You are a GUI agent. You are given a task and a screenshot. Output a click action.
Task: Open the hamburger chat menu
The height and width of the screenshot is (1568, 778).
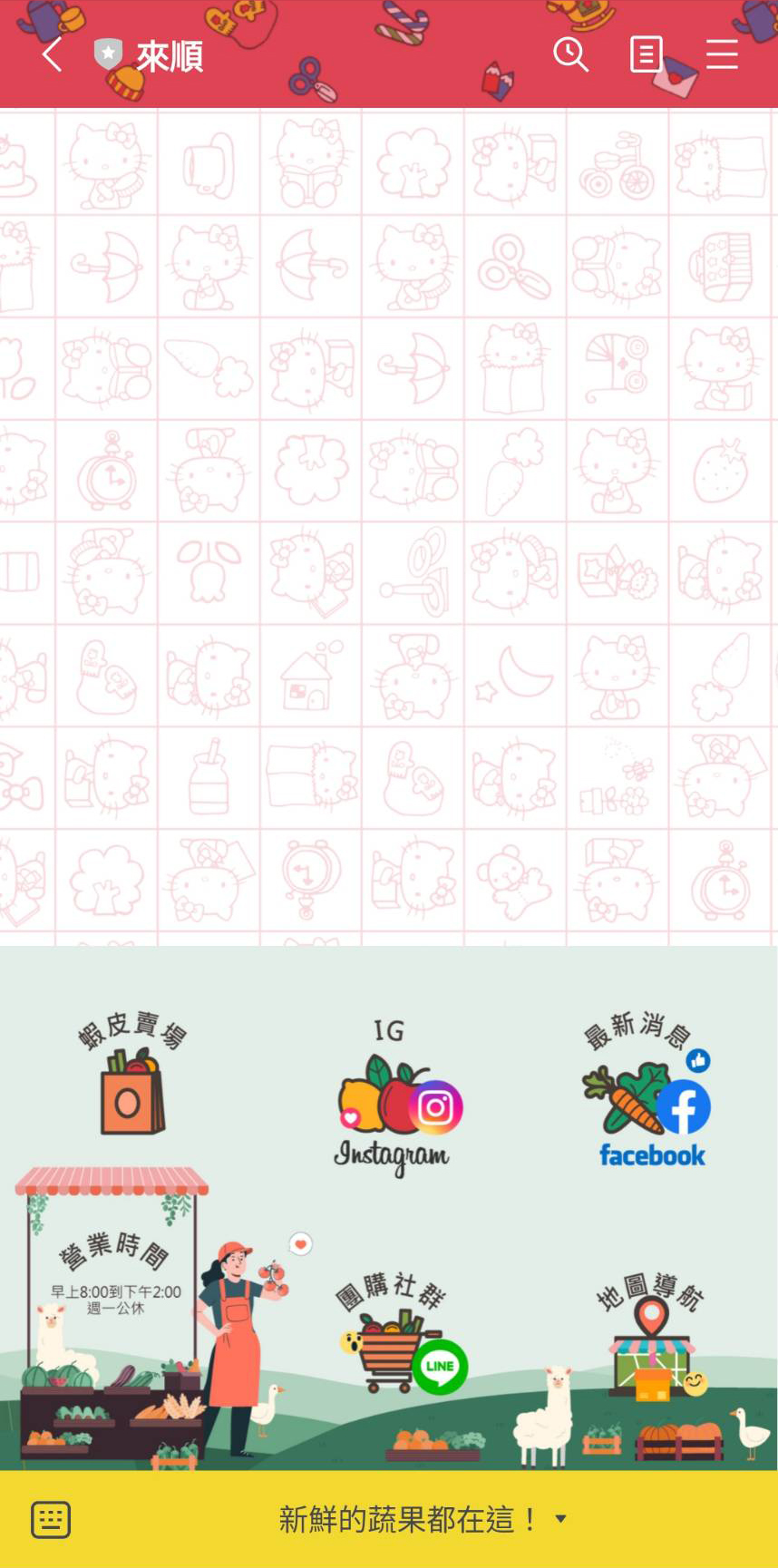coord(722,55)
